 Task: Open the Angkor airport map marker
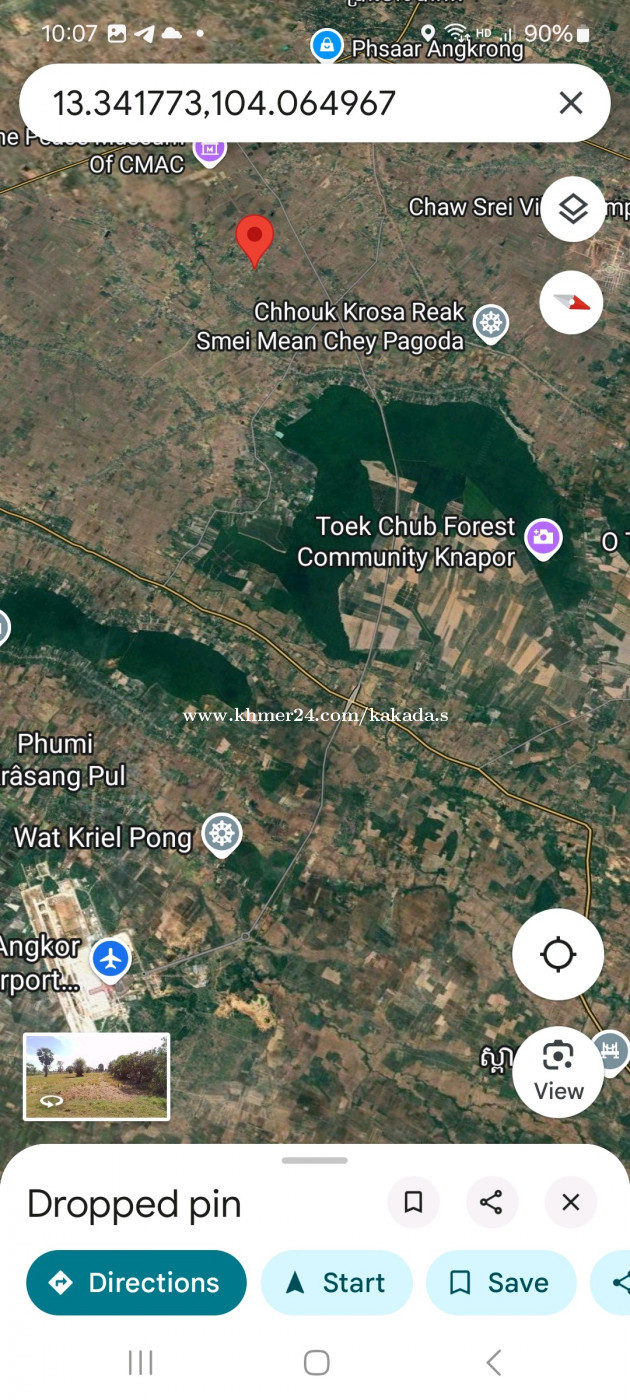[110, 959]
